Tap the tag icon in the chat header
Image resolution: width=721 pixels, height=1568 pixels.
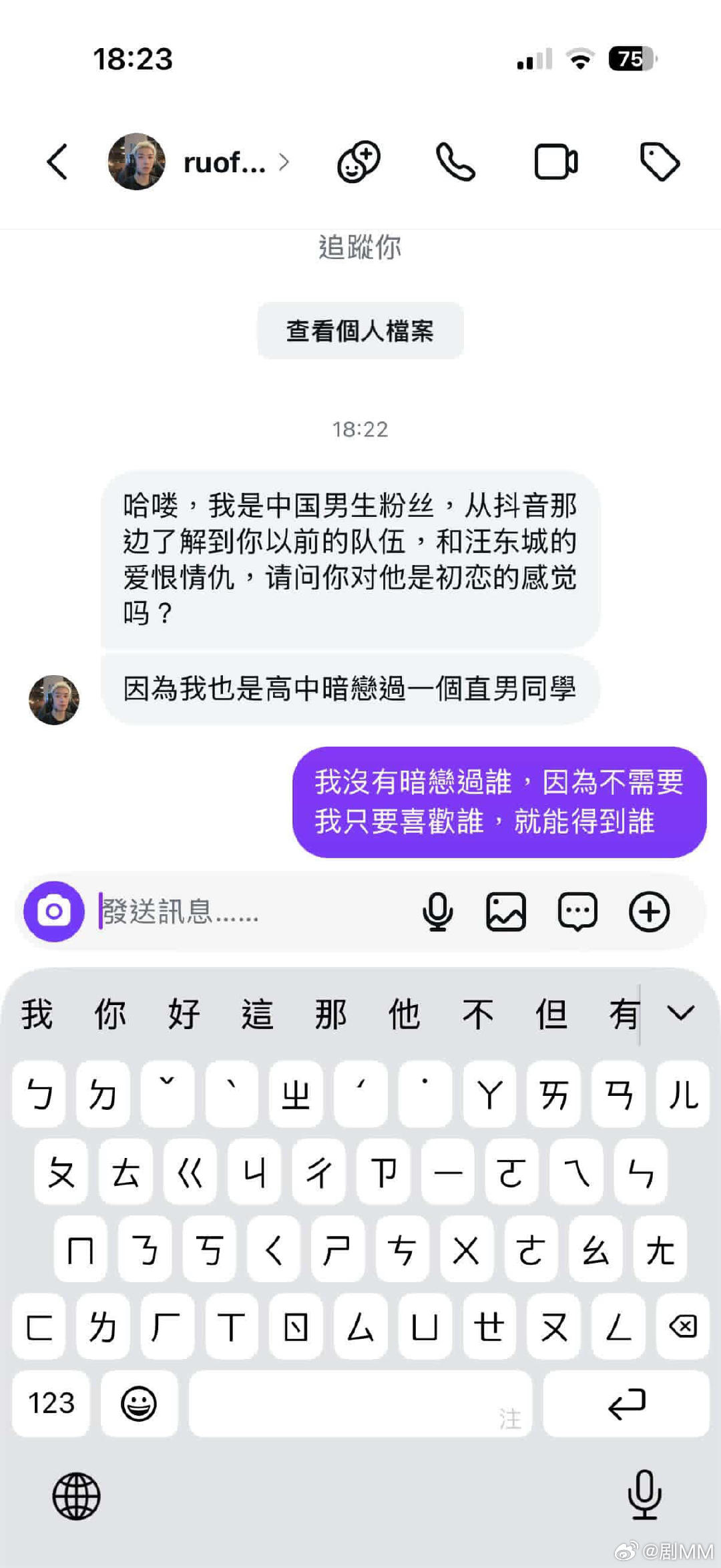[660, 161]
